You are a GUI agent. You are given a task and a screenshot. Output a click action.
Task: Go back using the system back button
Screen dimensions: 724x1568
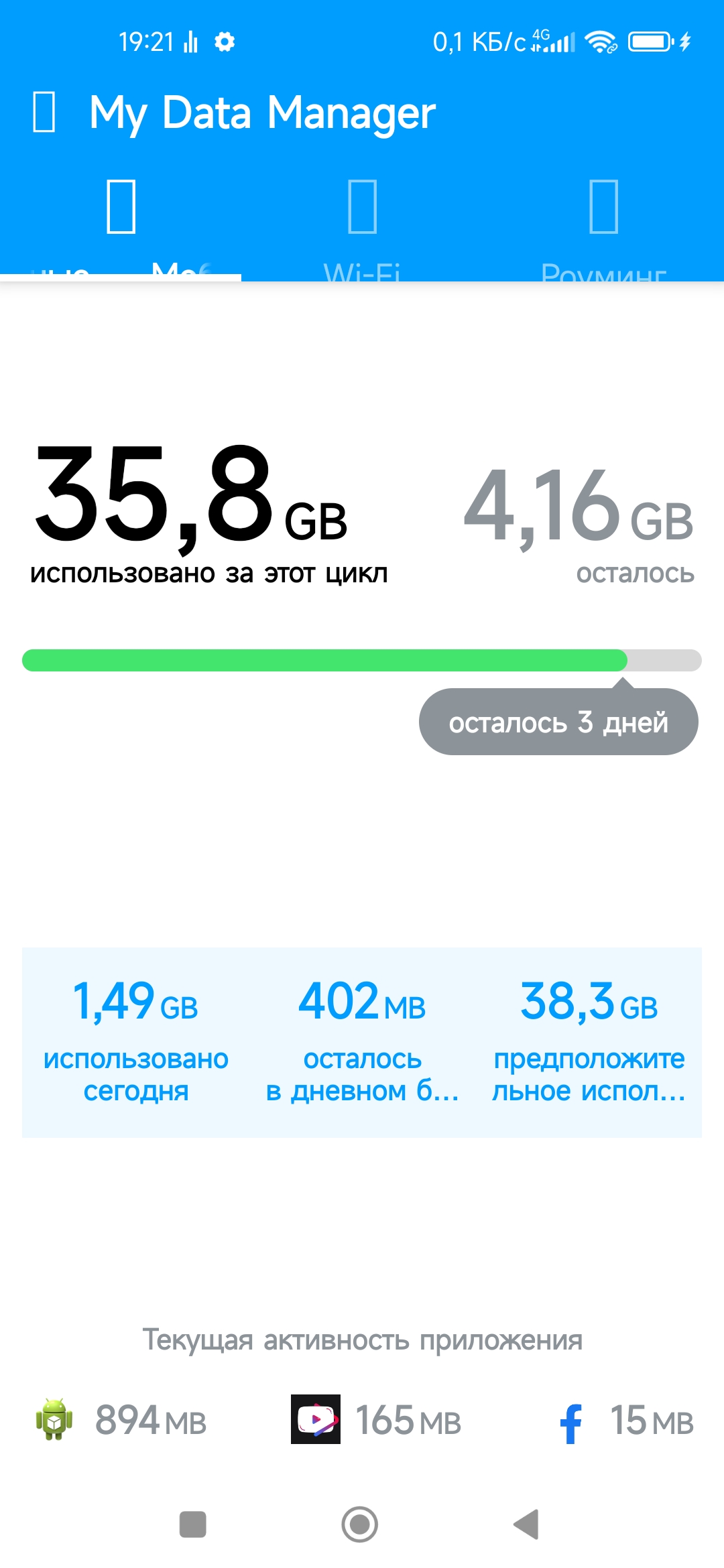(527, 1524)
